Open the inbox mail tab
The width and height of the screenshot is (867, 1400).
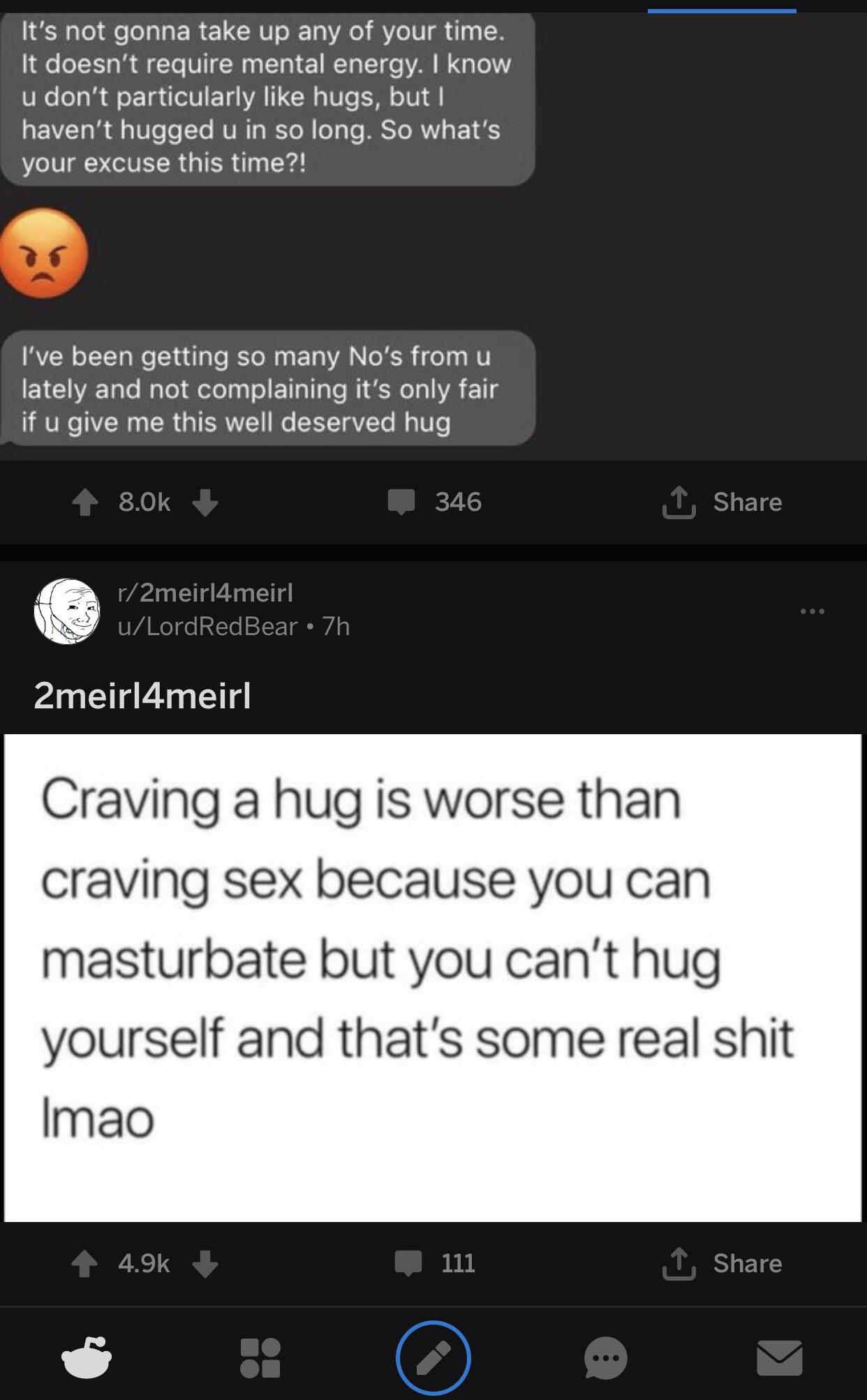(x=779, y=1358)
